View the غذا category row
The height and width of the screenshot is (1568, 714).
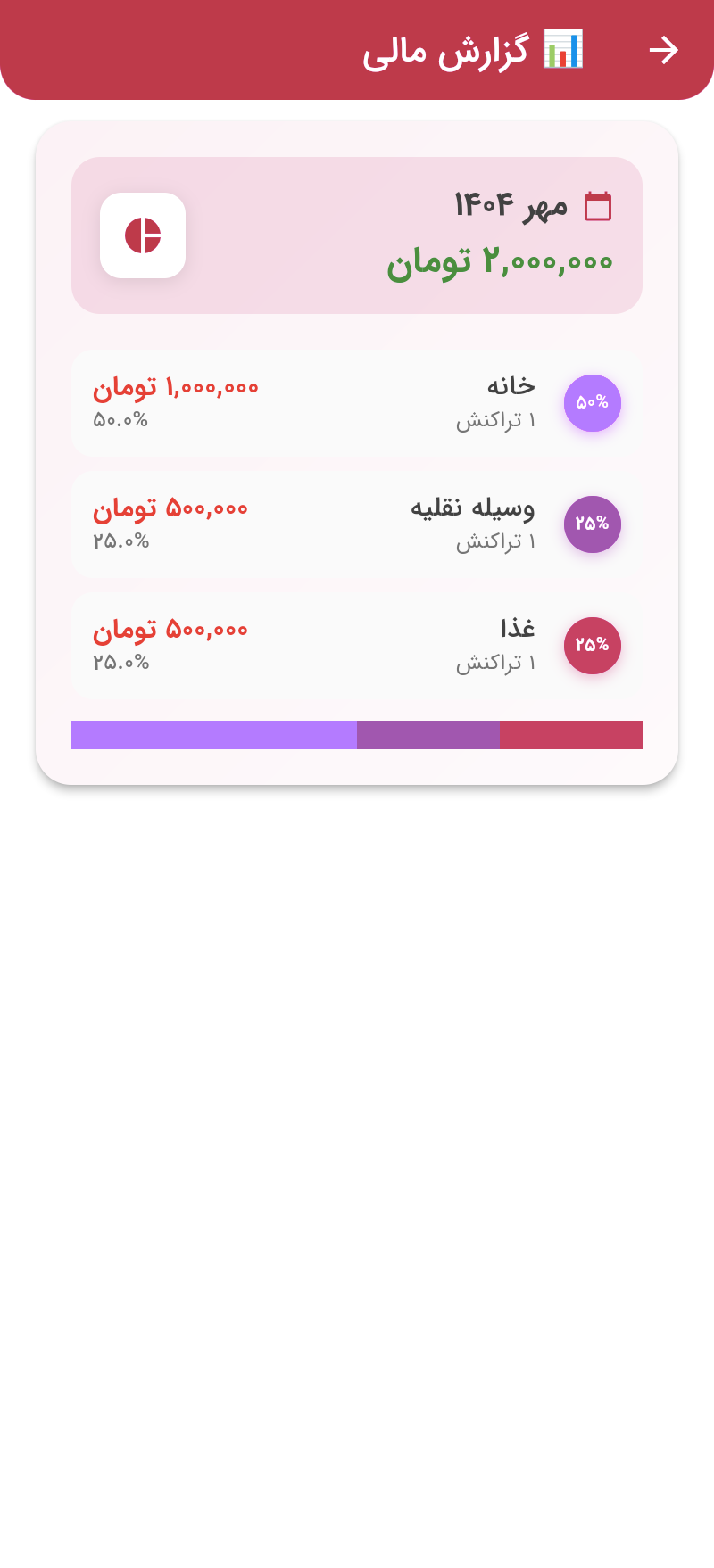357,646
